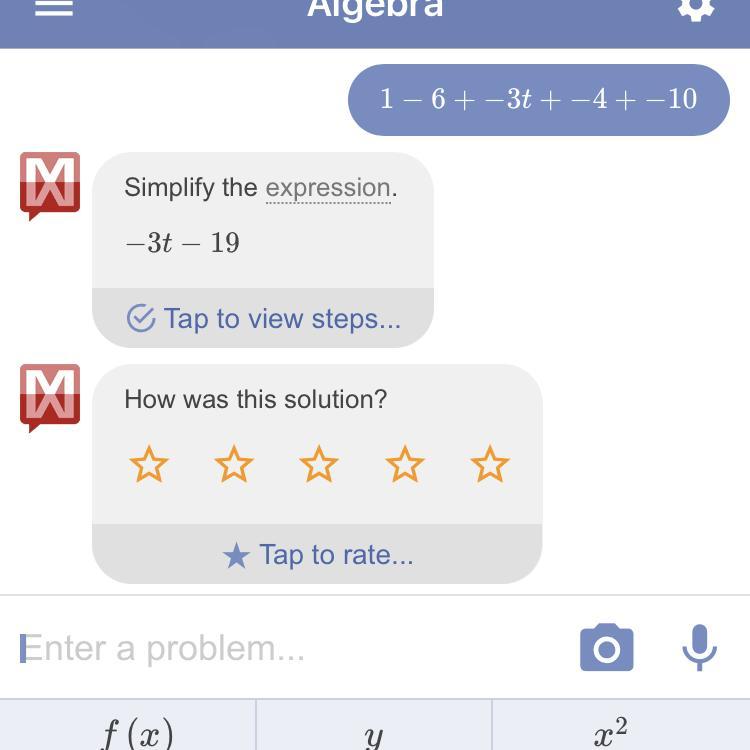Select the sent problem bubble 1 − 6 + −3t
The height and width of the screenshot is (750, 750).
point(538,100)
